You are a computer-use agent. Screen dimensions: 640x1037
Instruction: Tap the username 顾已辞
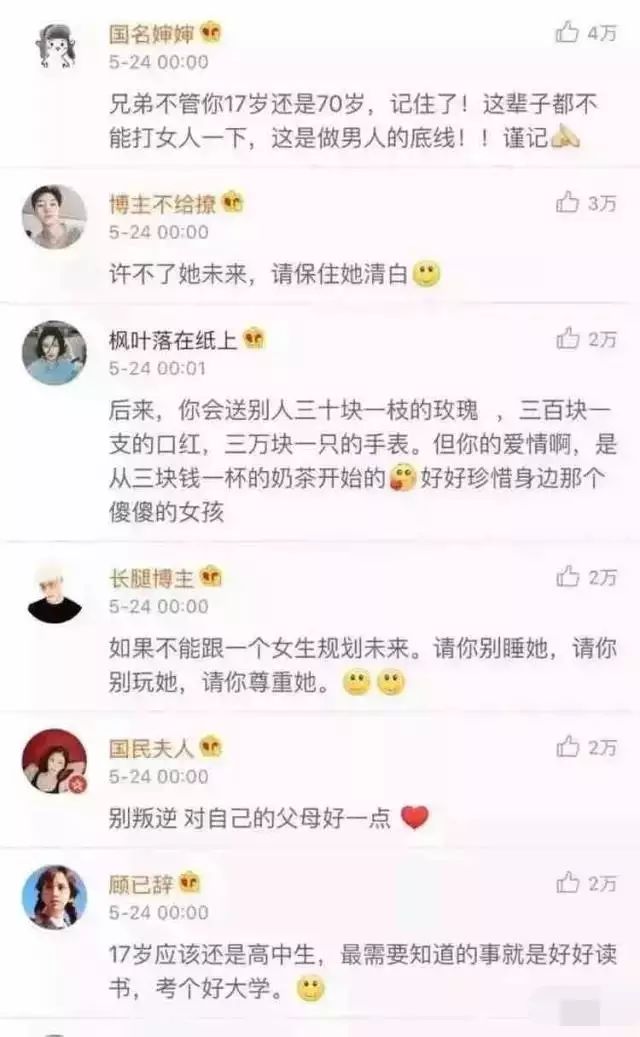click(x=141, y=882)
